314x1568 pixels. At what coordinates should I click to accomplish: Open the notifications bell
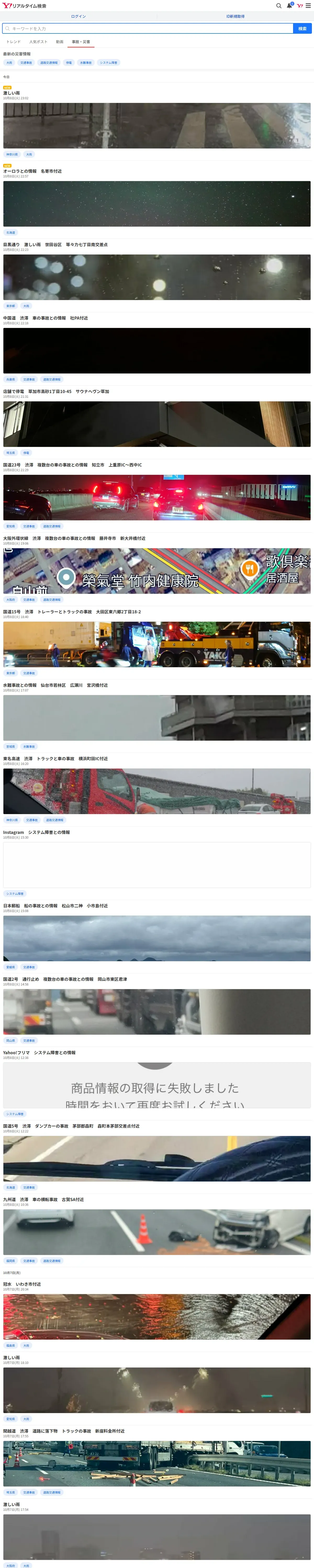click(290, 5)
